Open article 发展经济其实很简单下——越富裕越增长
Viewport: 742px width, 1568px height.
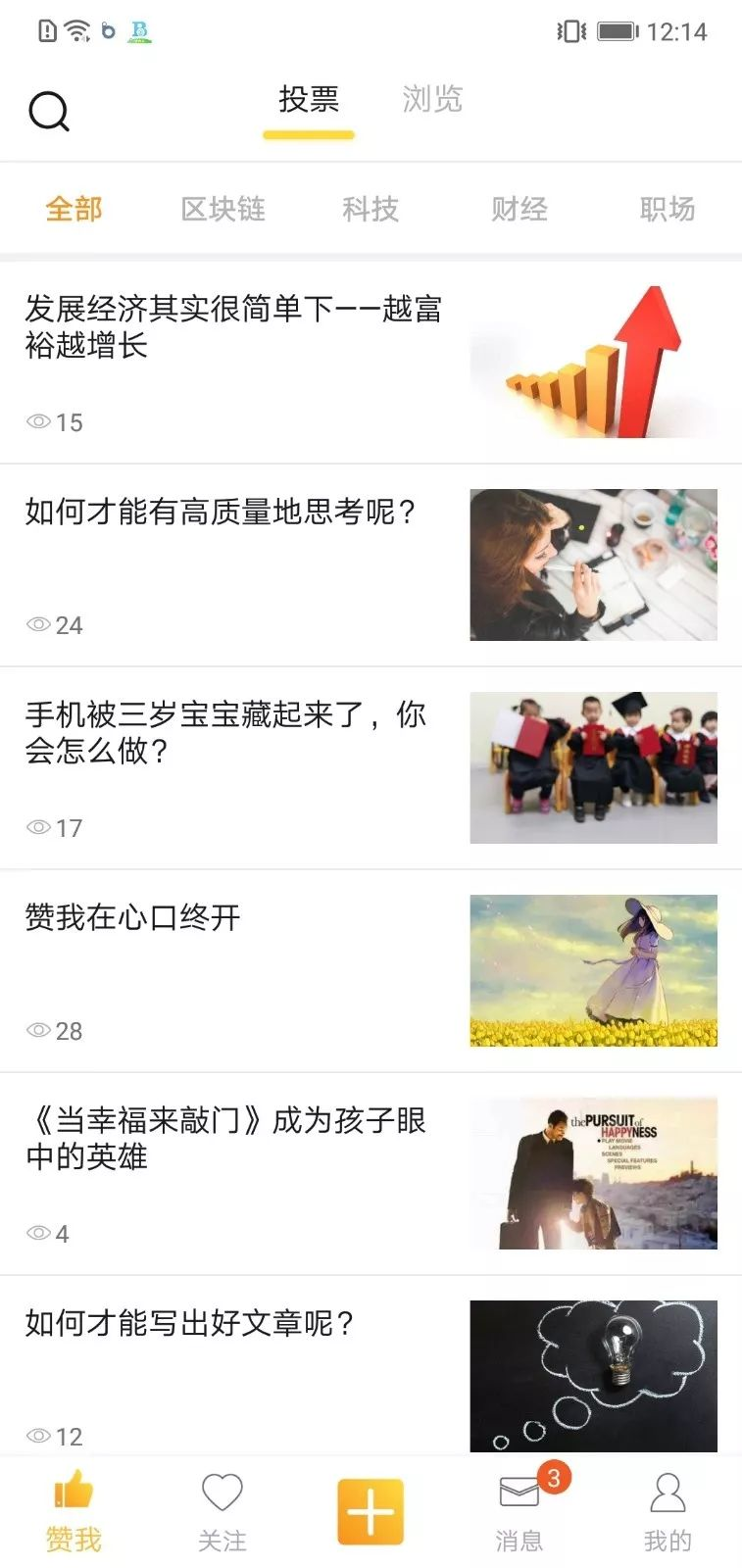(x=233, y=326)
